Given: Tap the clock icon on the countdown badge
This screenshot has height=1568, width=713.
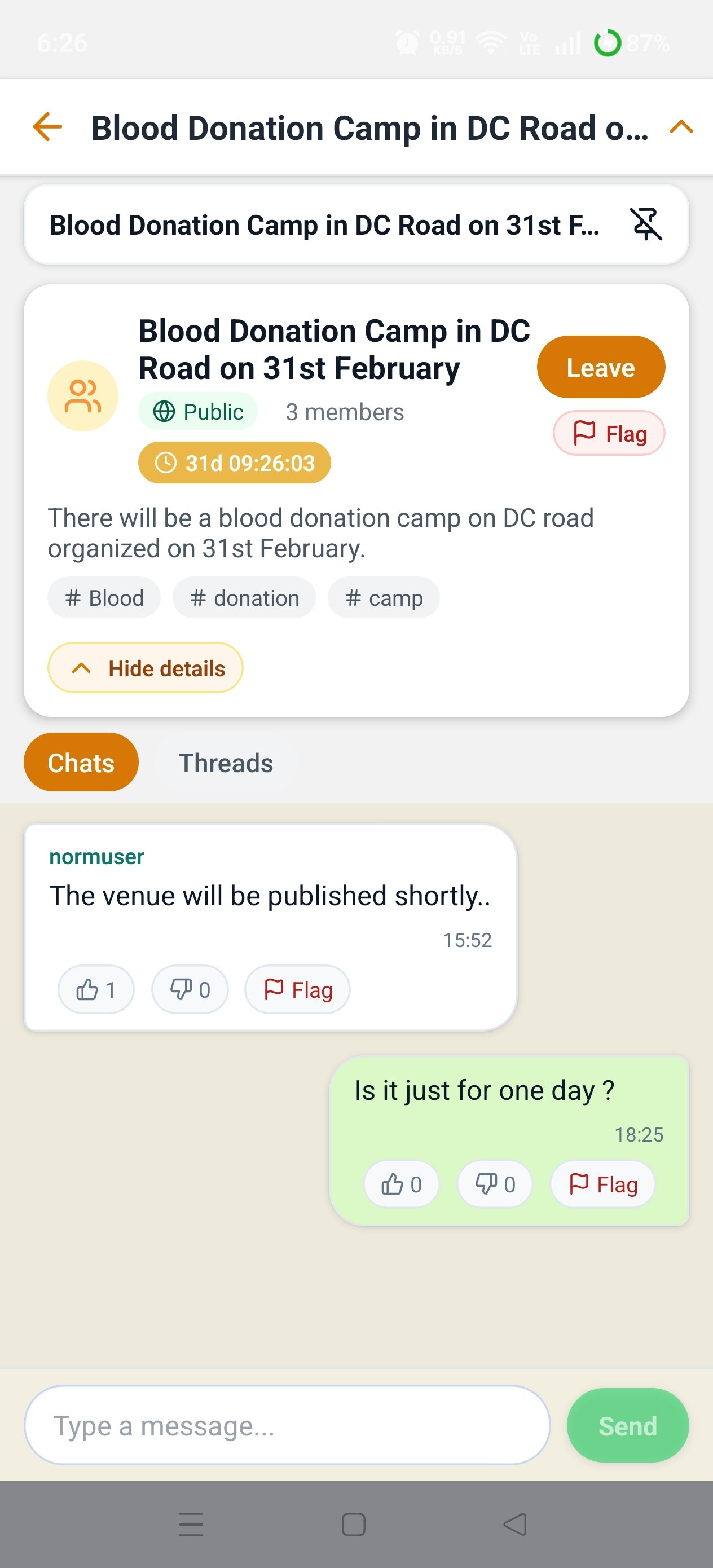Looking at the screenshot, I should click(x=166, y=463).
